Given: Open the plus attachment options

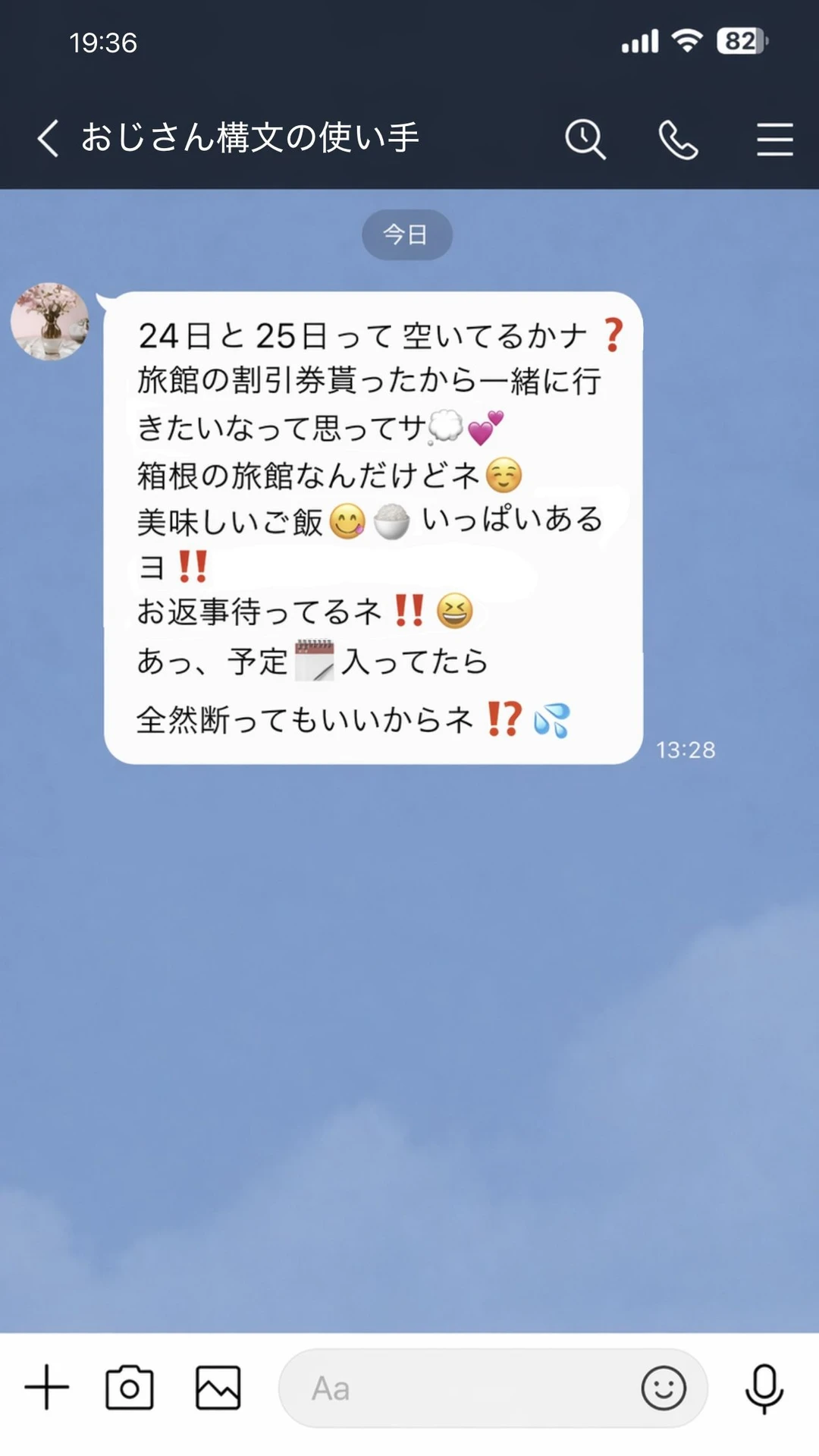Looking at the screenshot, I should pyautogui.click(x=47, y=1388).
